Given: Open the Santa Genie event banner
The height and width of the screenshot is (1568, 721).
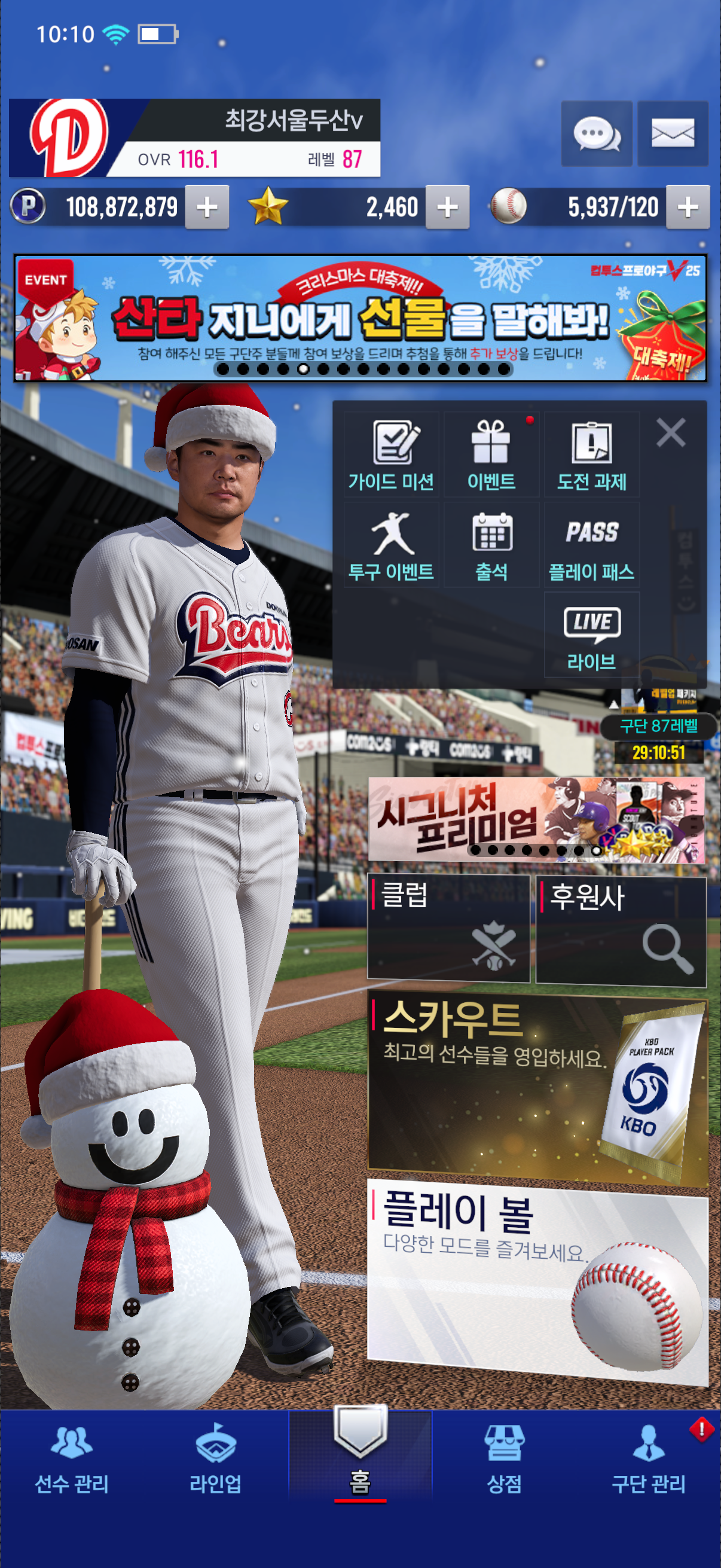Looking at the screenshot, I should pos(360,318).
